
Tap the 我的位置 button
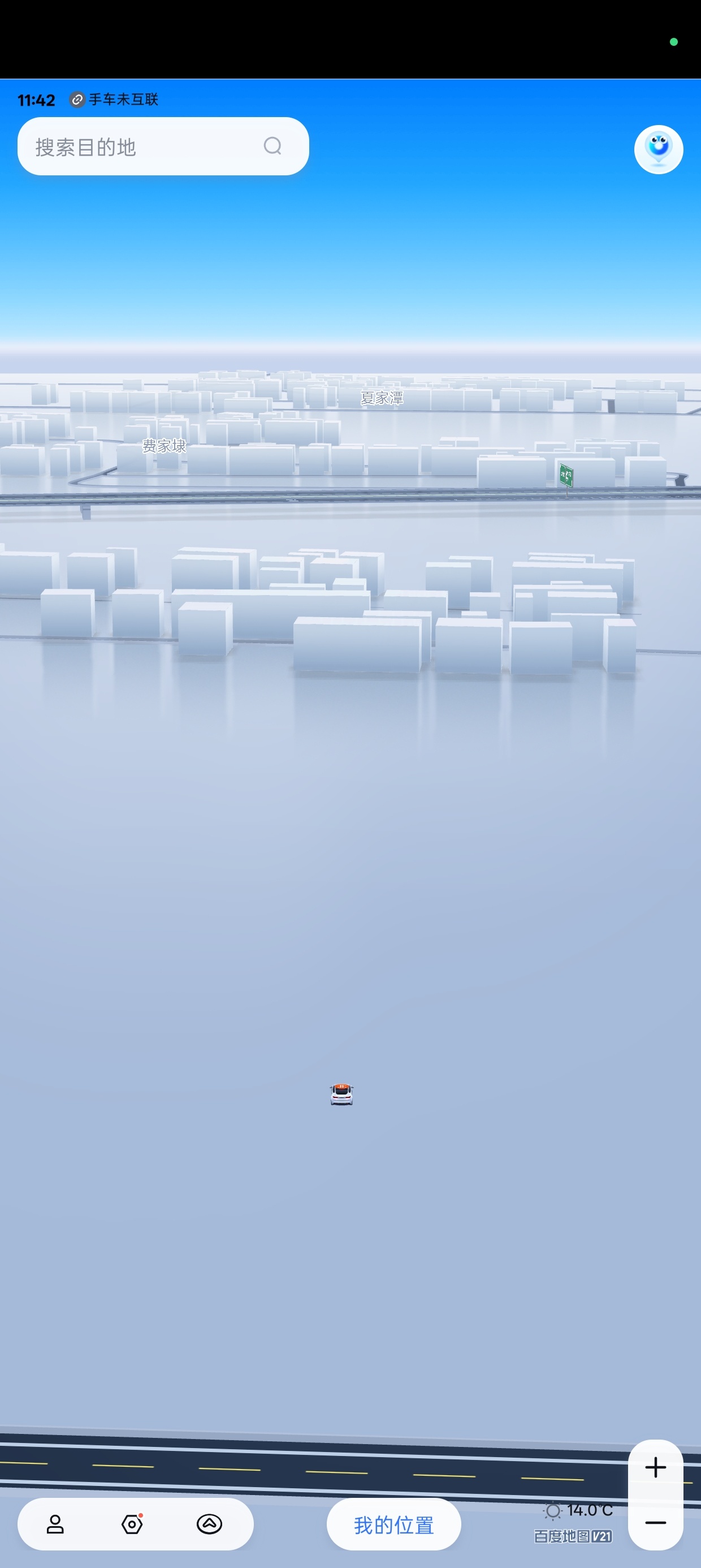pyautogui.click(x=393, y=1525)
